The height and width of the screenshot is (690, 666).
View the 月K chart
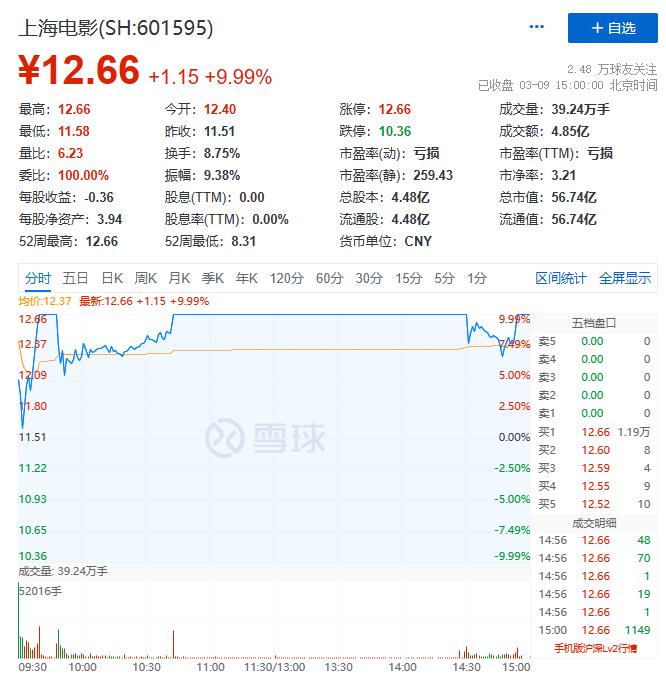[180, 278]
